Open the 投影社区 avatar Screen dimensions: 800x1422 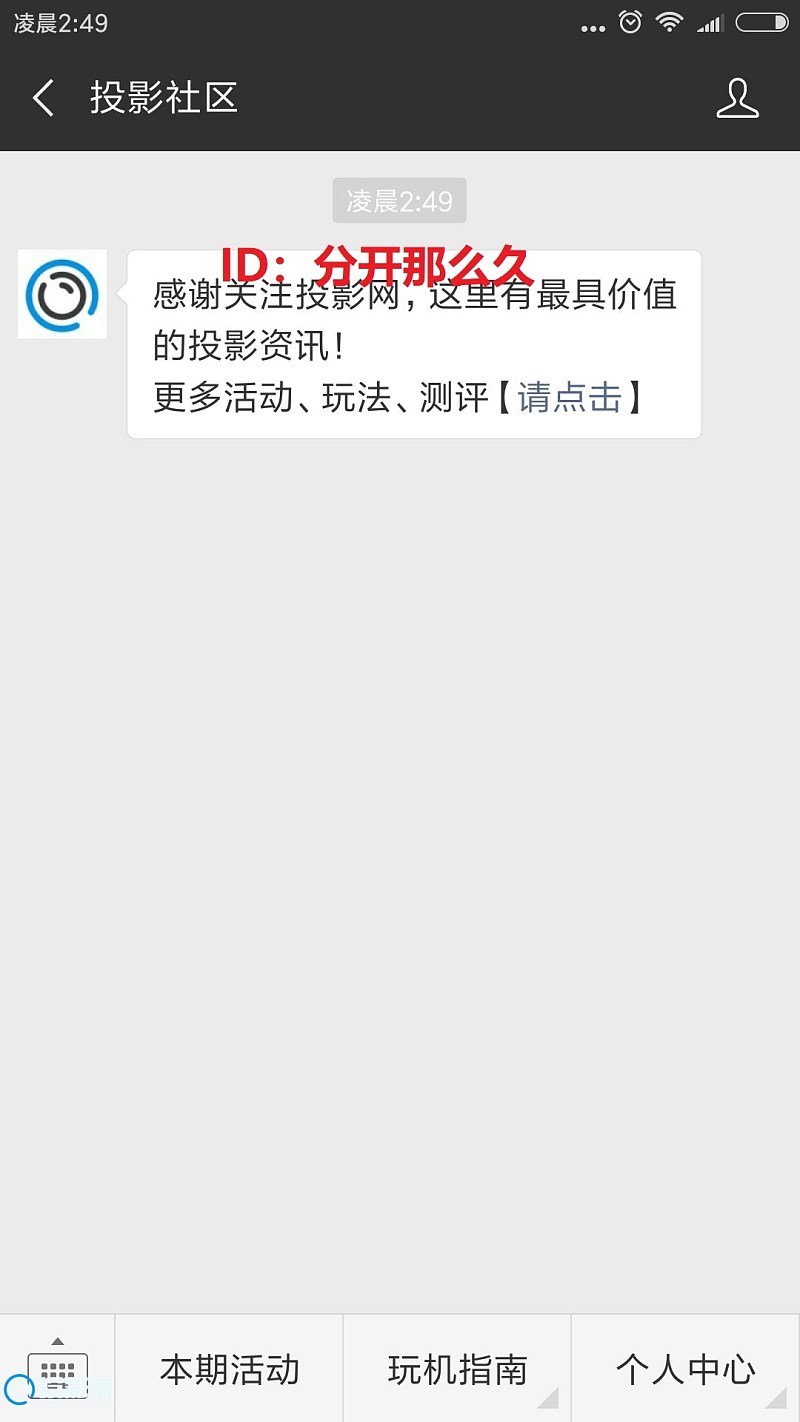[62, 294]
